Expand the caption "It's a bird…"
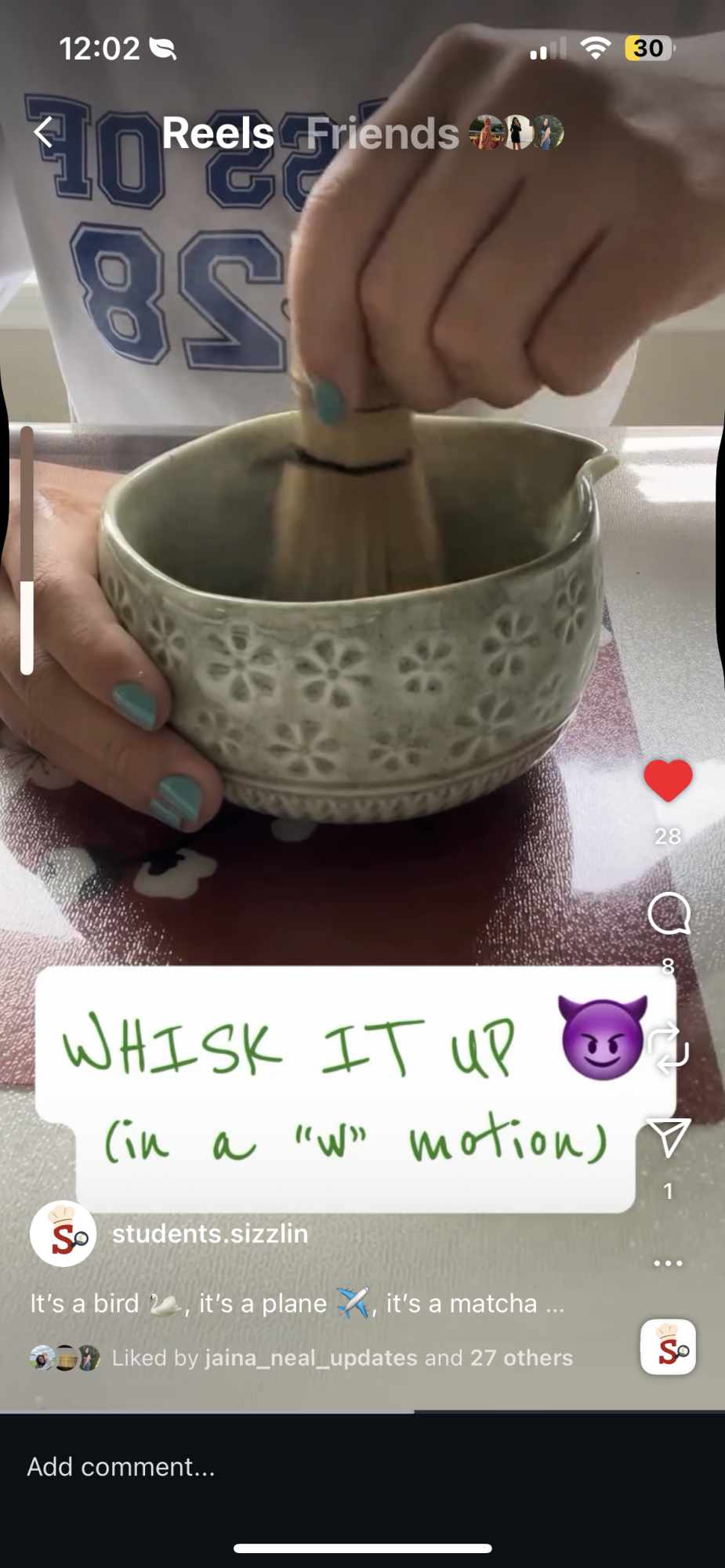Viewport: 725px width, 1568px height. click(297, 1303)
